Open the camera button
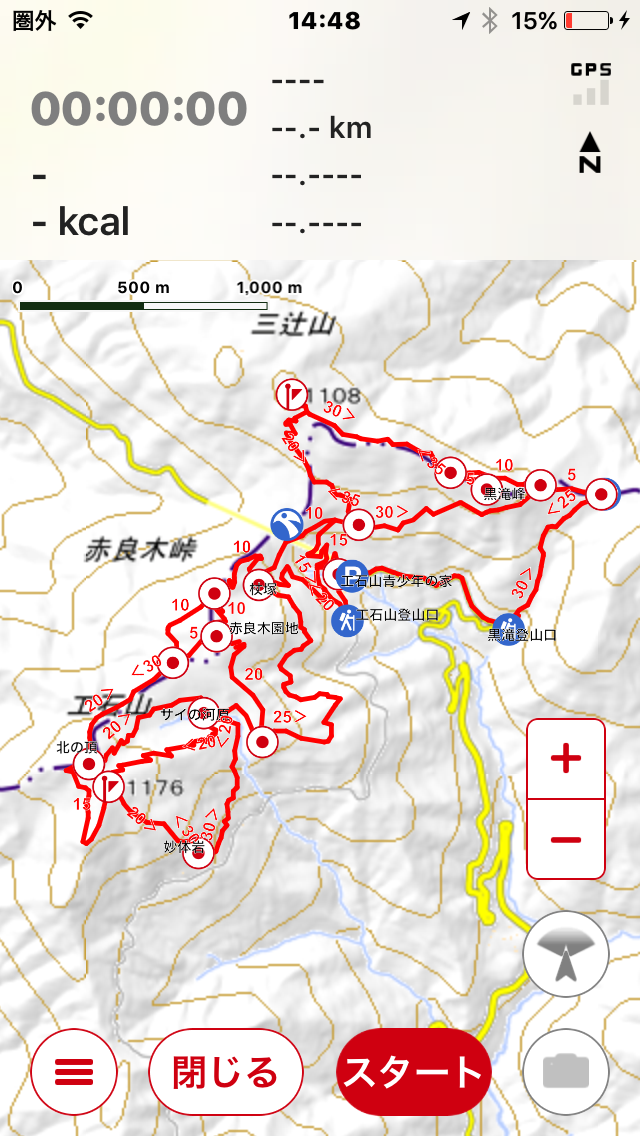This screenshot has height=1136, width=640. tap(565, 1071)
